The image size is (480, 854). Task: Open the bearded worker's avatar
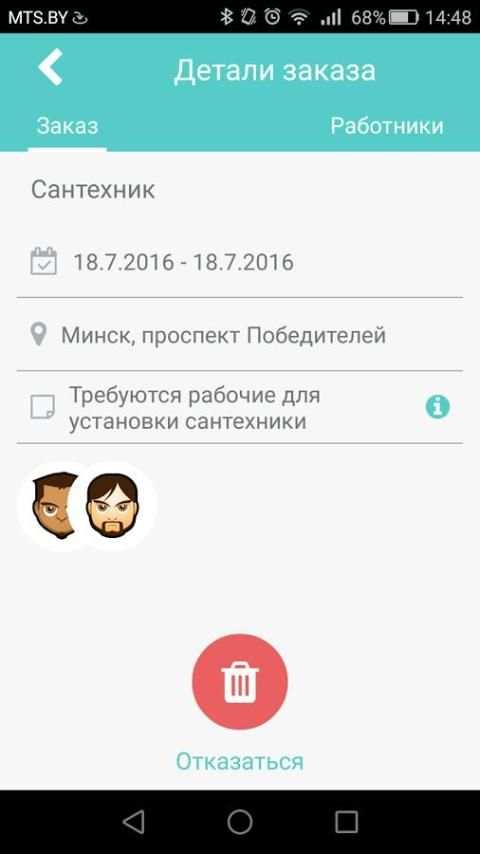[113, 505]
